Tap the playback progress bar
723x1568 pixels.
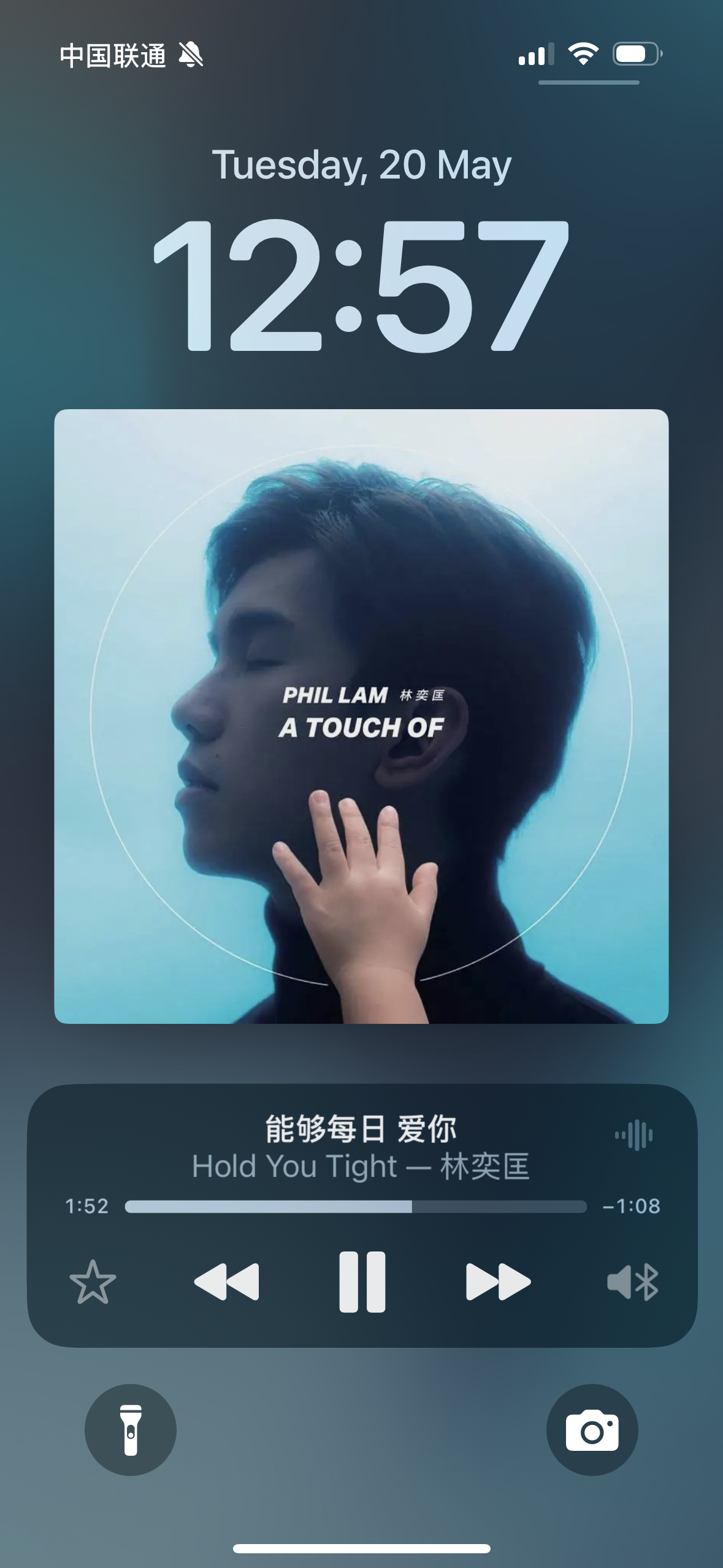tap(356, 1207)
